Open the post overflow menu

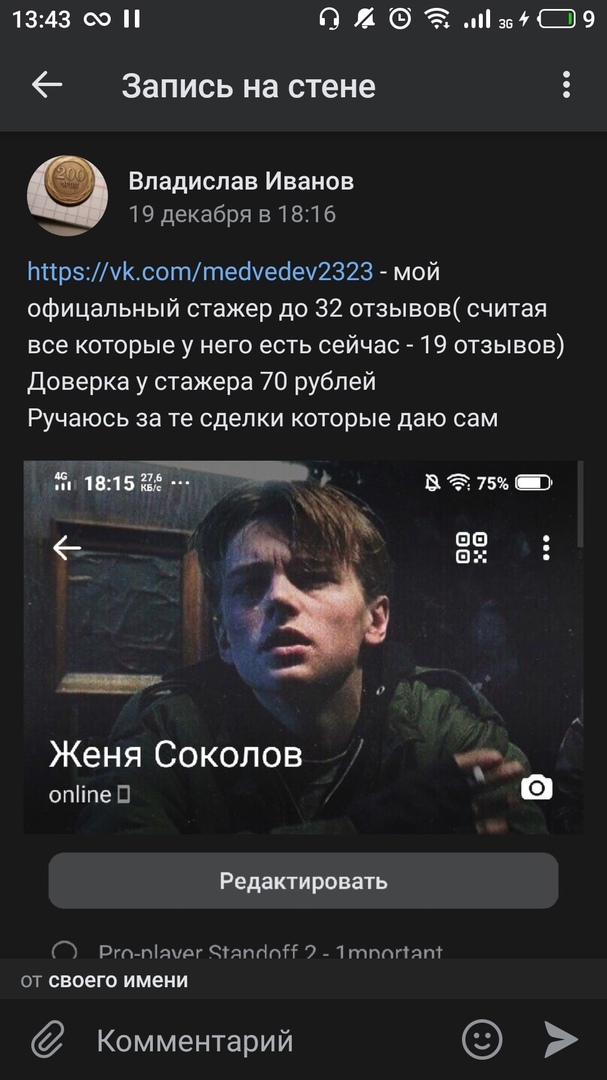(x=566, y=86)
